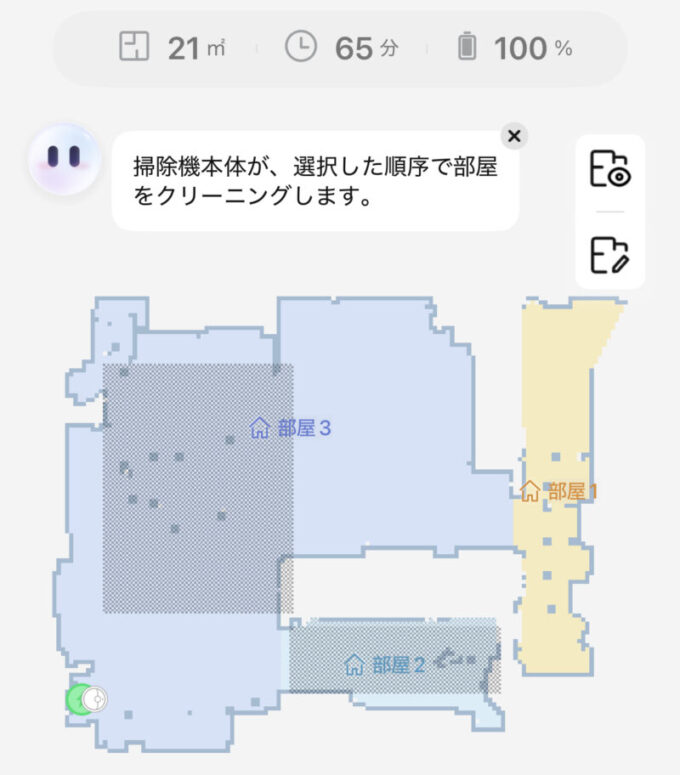
Task: Open the map view icon
Action: pos(609,171)
